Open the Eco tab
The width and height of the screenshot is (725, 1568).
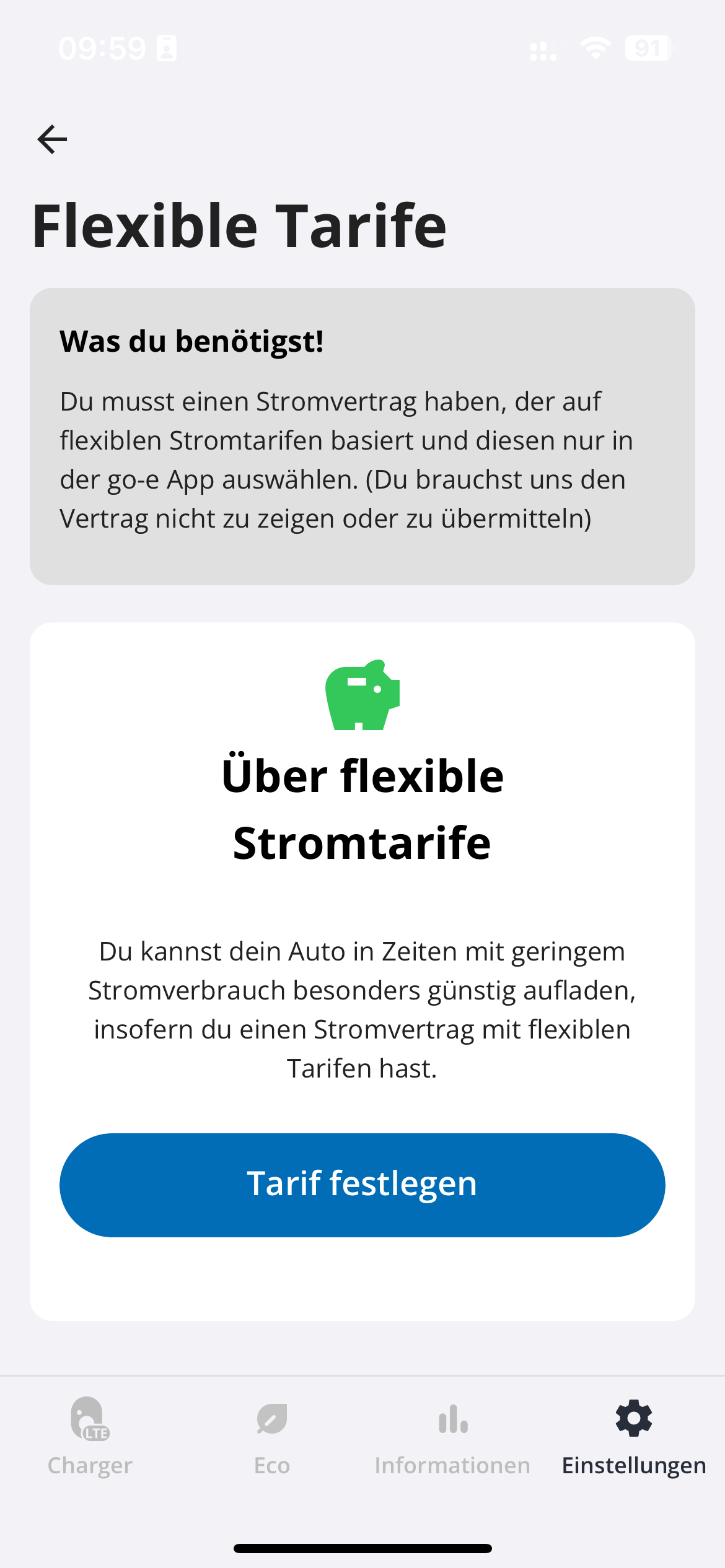pos(272,1437)
